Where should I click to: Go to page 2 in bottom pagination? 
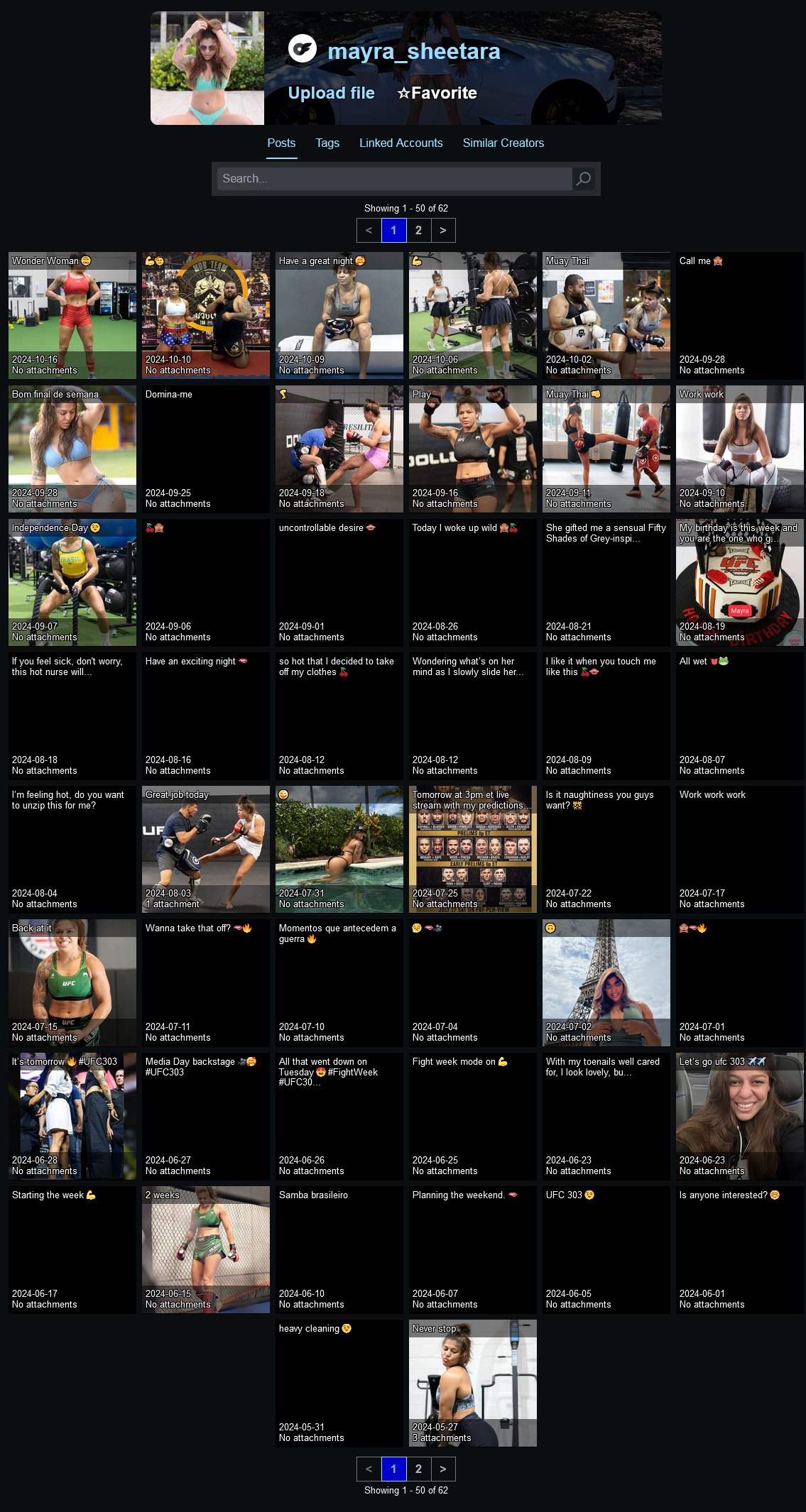point(418,1469)
